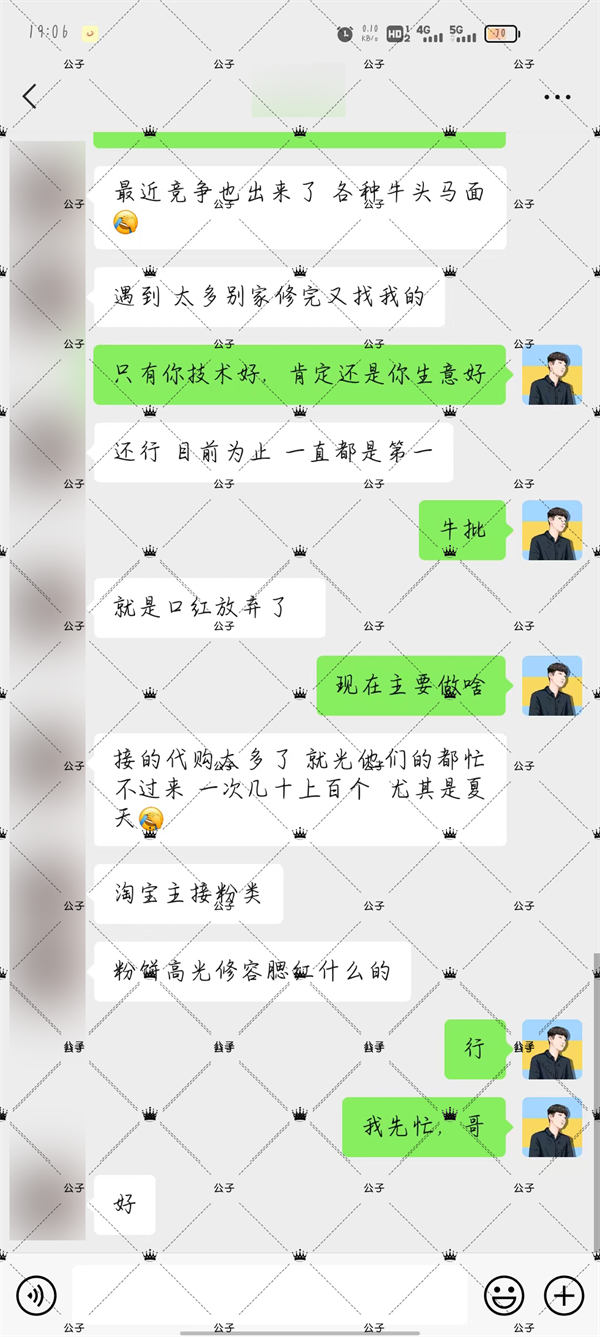600x1337 pixels.
Task: Tap avatar beside the 我先忙,哥 message
Action: coord(552,1127)
